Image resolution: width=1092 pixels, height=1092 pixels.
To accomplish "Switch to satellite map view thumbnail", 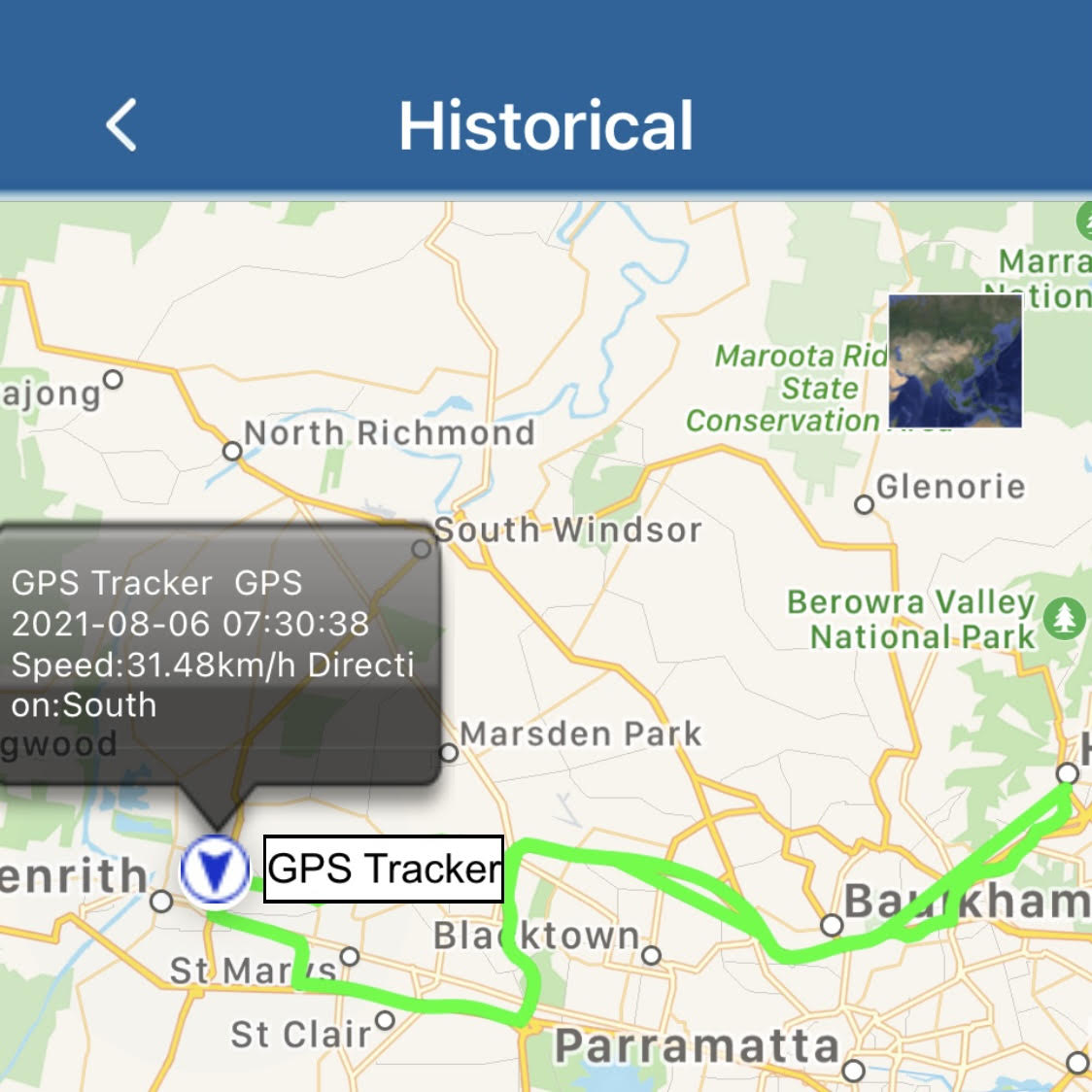I will pos(955,360).
